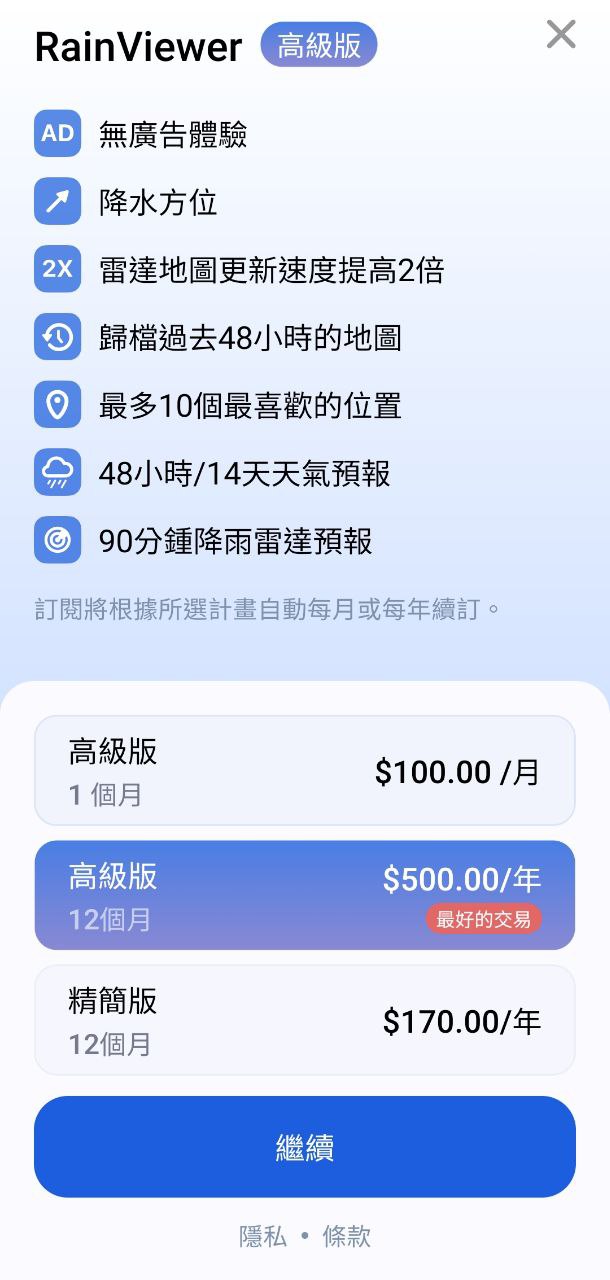Close the RainViewer subscription screen
Screen dimensions: 610x1280
pos(561,35)
